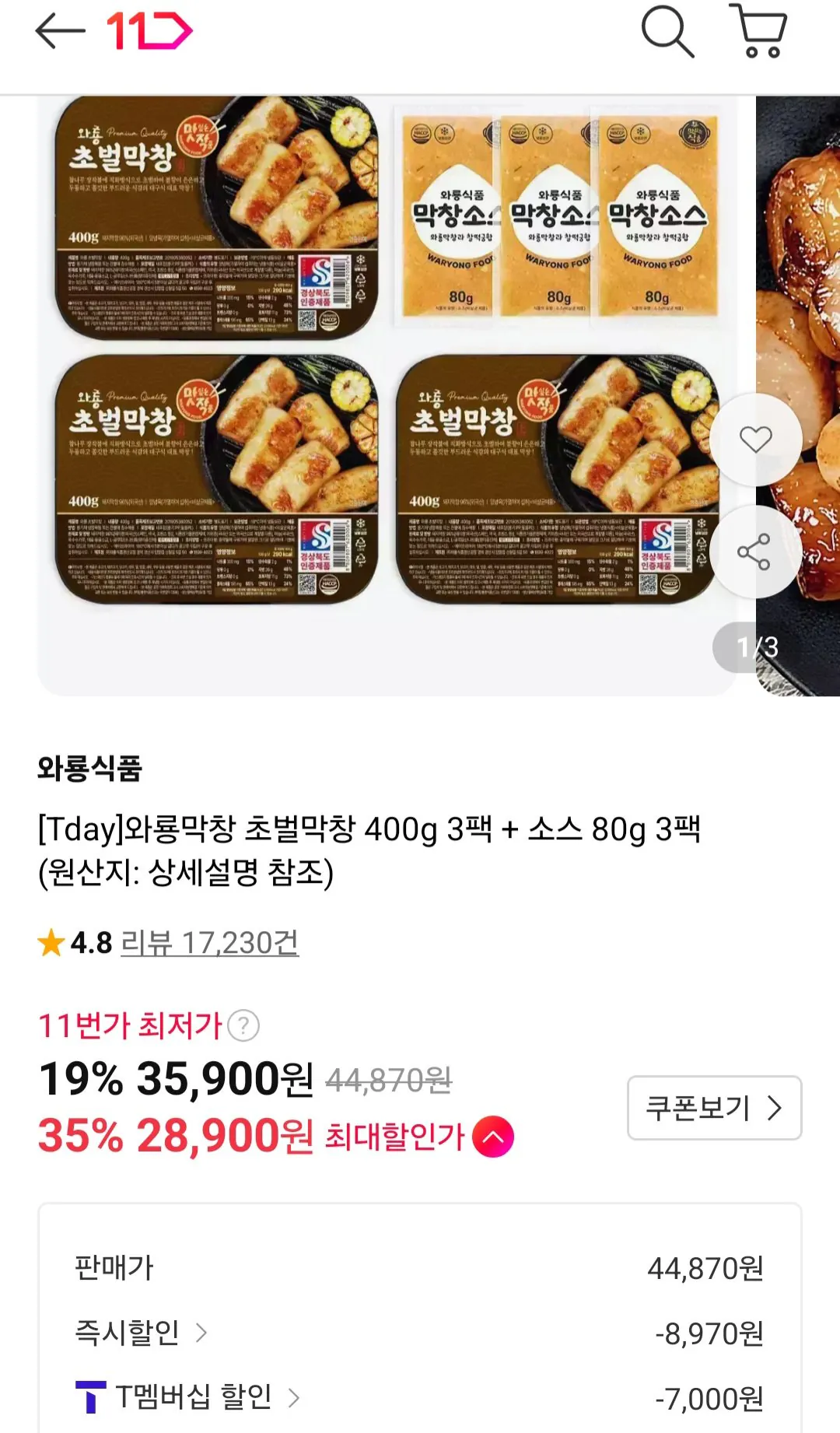The height and width of the screenshot is (1433, 840).
Task: Go back with the arrow icon
Action: coord(60,32)
